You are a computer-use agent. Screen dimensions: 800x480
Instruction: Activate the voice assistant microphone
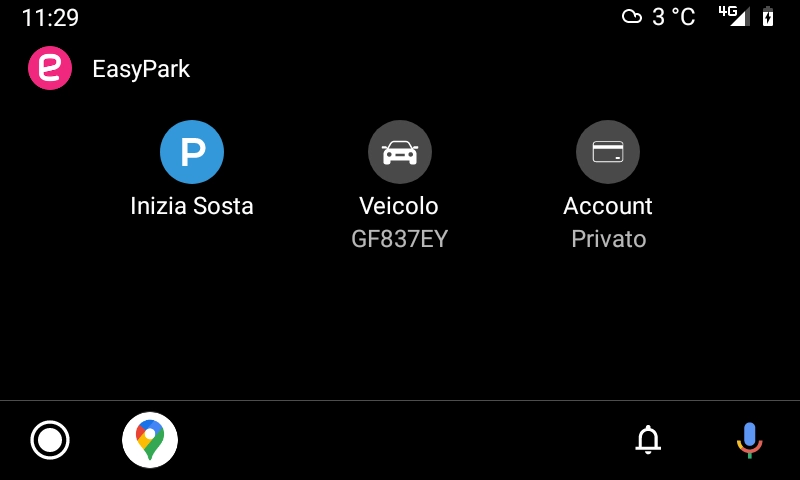(x=749, y=440)
